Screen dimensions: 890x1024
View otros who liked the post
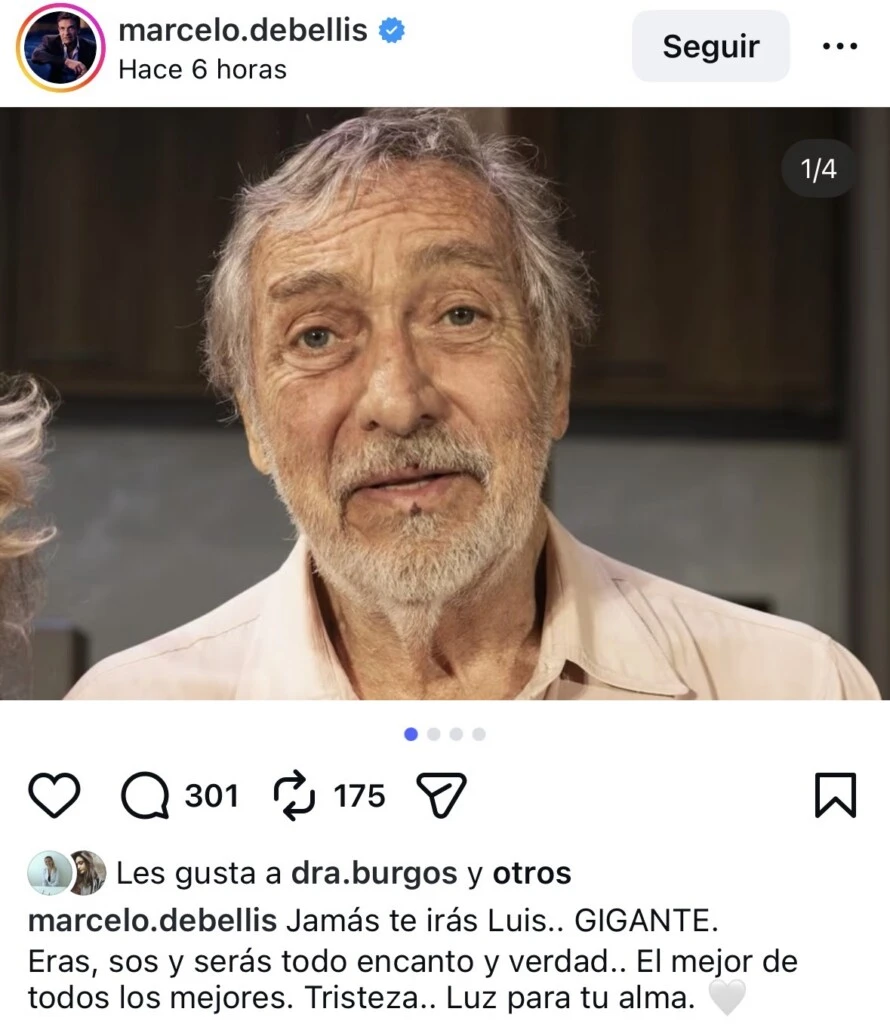click(x=531, y=873)
